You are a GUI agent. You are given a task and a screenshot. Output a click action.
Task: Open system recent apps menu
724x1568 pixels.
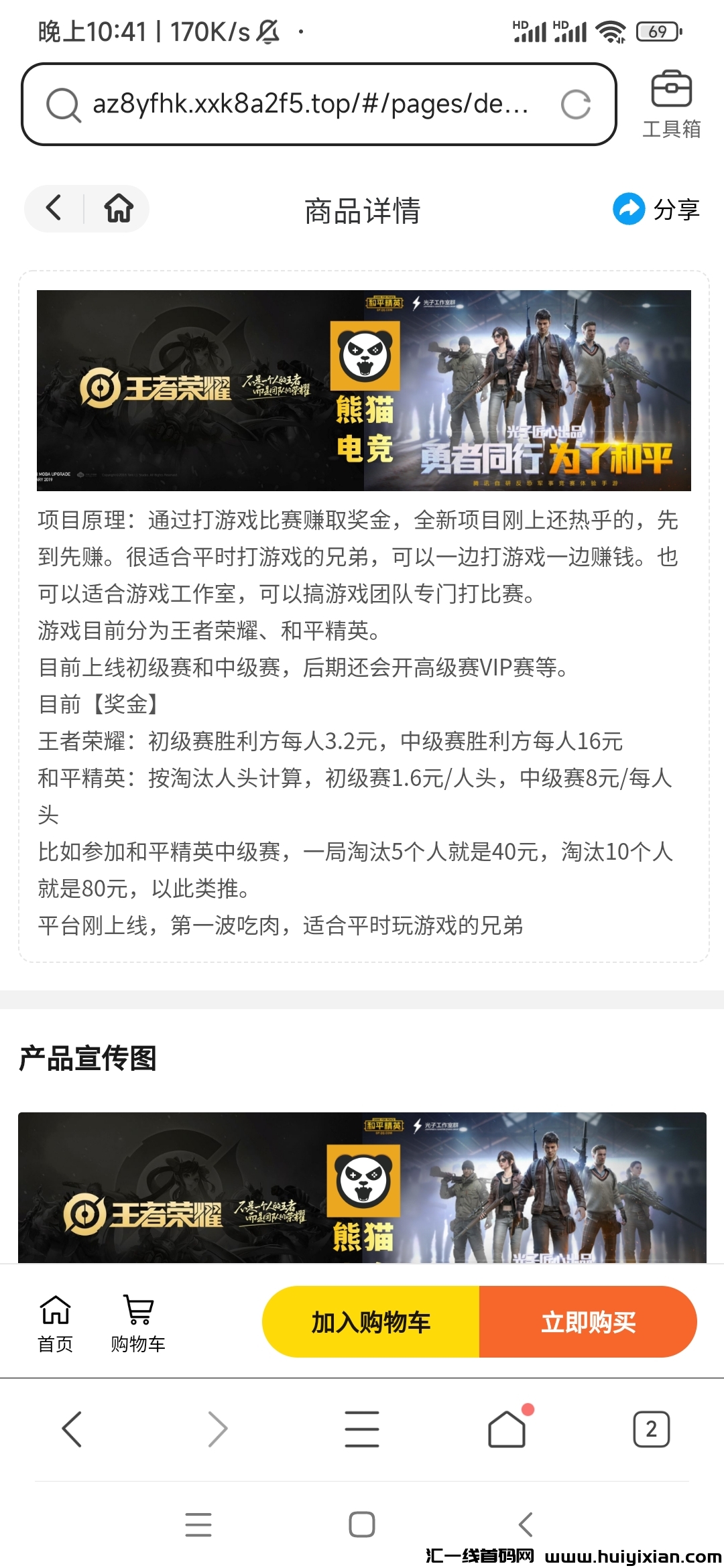coord(198,1524)
